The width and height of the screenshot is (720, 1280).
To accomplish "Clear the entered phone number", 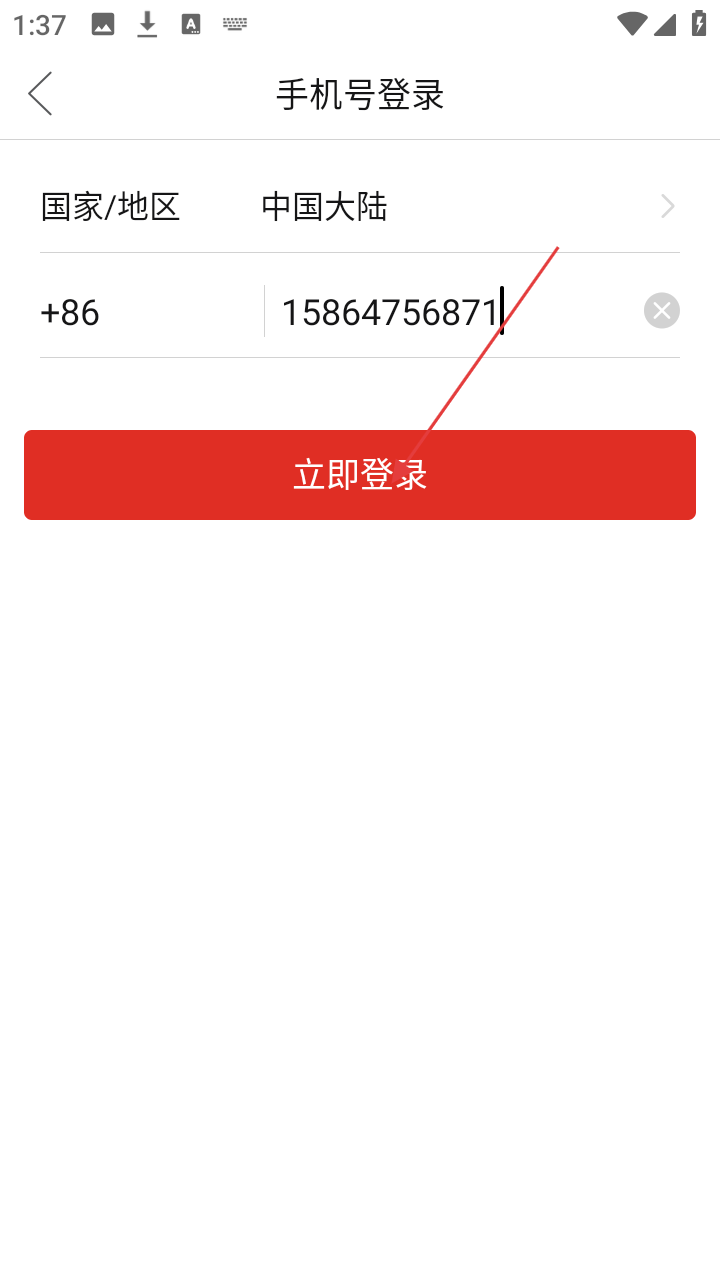I will 661,311.
